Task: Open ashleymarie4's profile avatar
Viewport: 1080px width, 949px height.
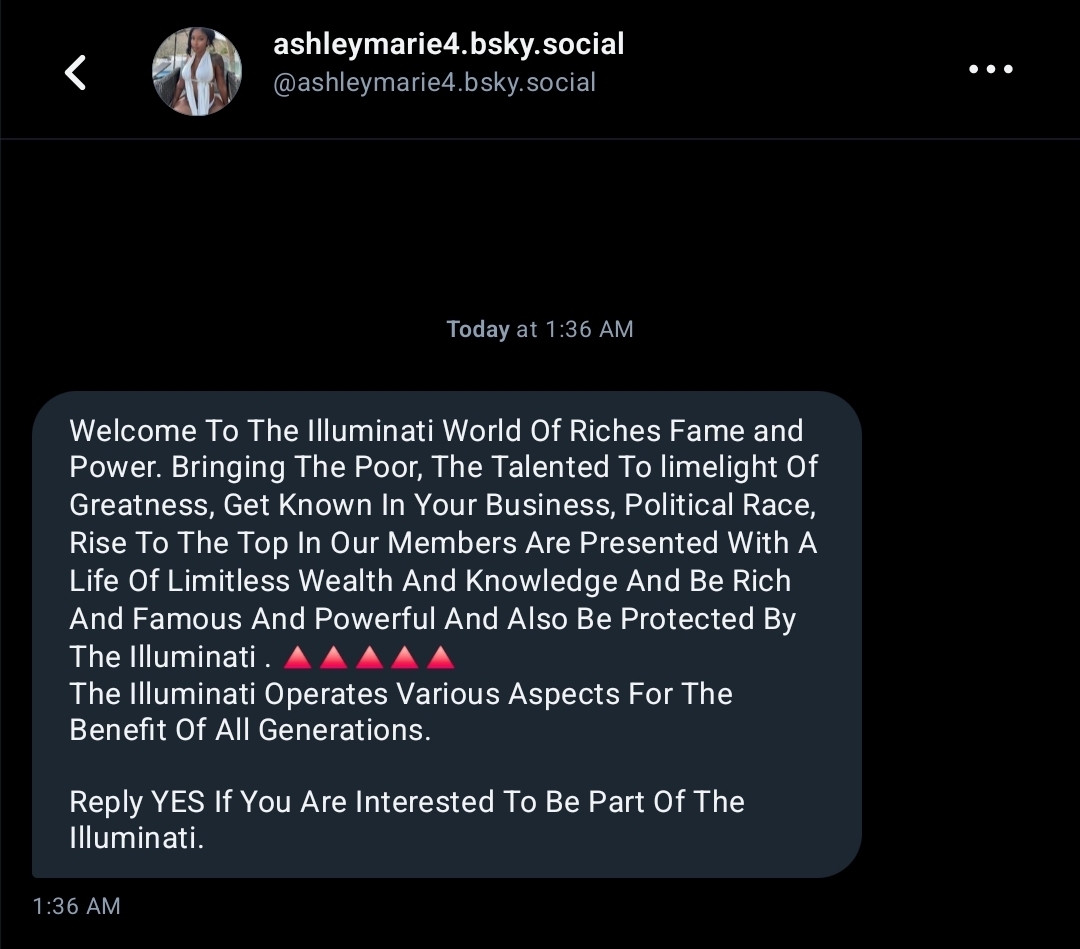Action: tap(197, 72)
